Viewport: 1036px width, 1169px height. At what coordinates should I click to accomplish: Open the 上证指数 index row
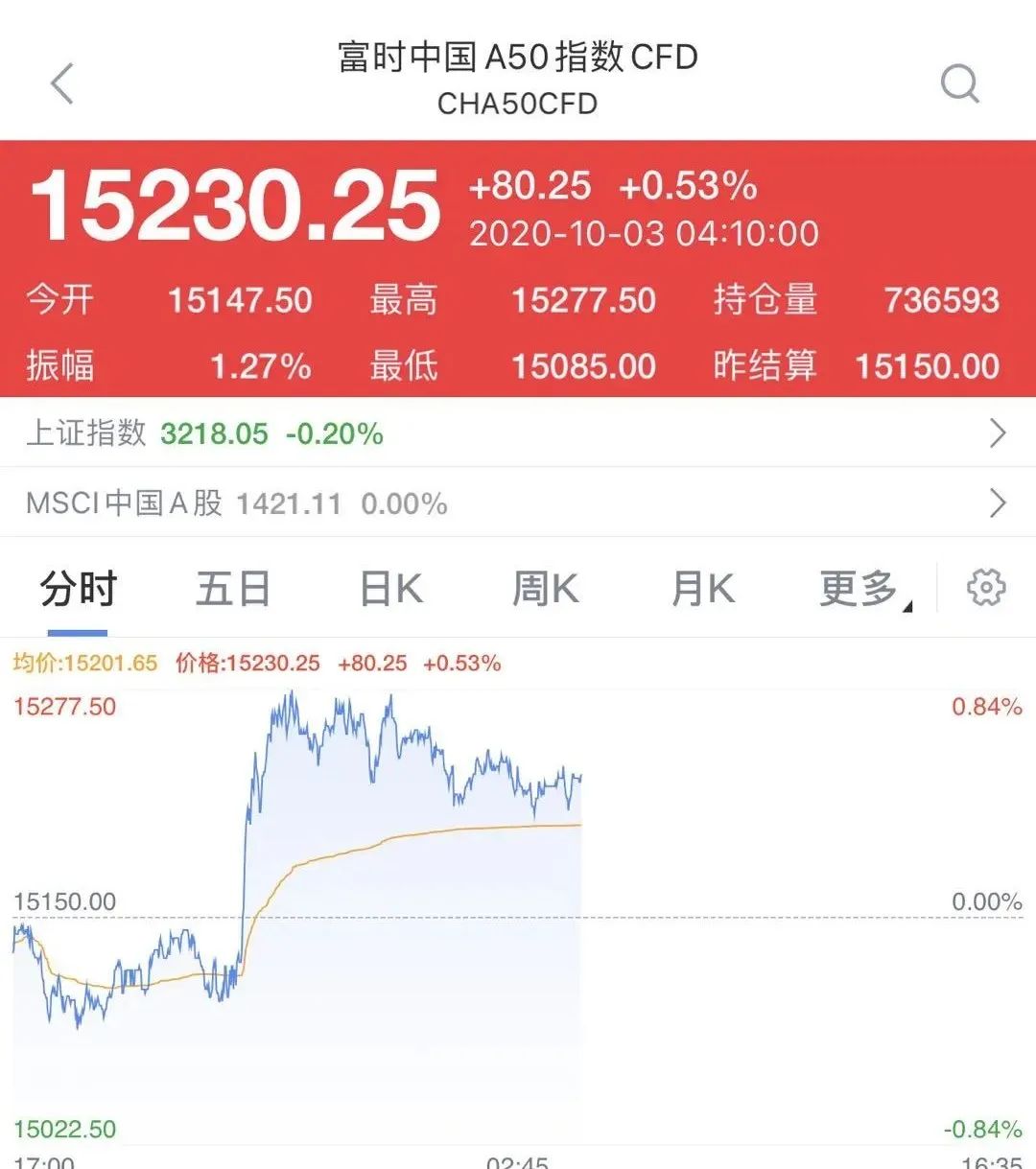[x=518, y=433]
